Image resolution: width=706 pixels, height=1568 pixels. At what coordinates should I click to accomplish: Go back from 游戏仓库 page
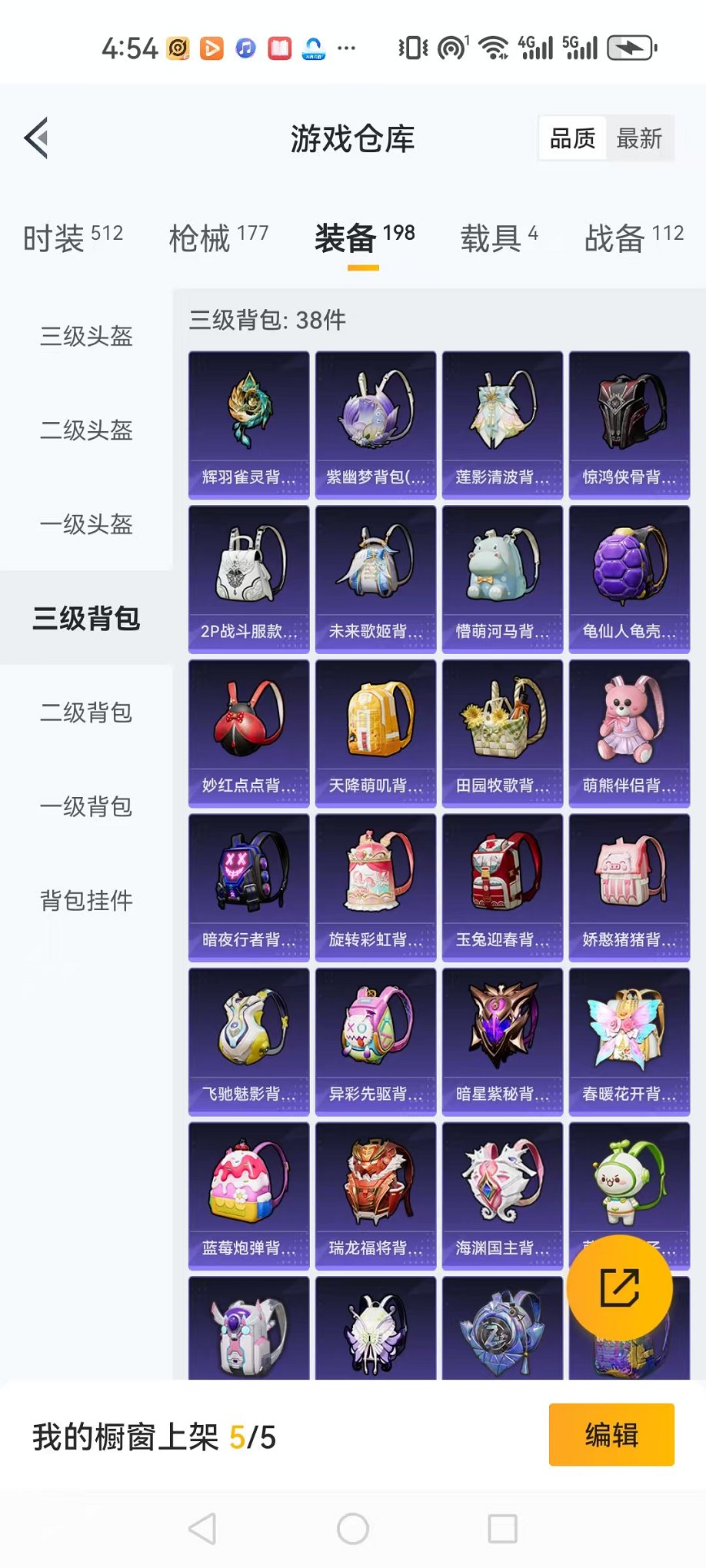click(x=36, y=138)
